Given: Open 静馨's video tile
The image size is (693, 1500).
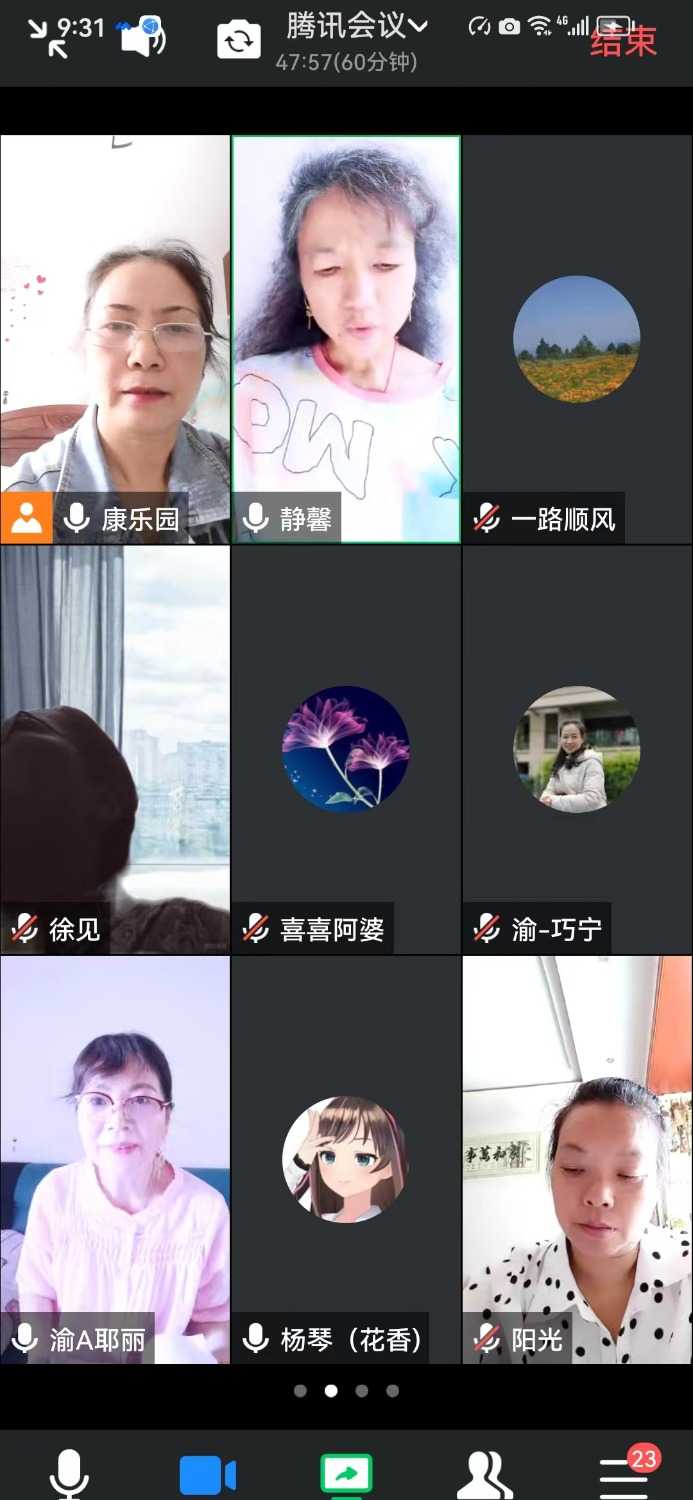Looking at the screenshot, I should 346,339.
